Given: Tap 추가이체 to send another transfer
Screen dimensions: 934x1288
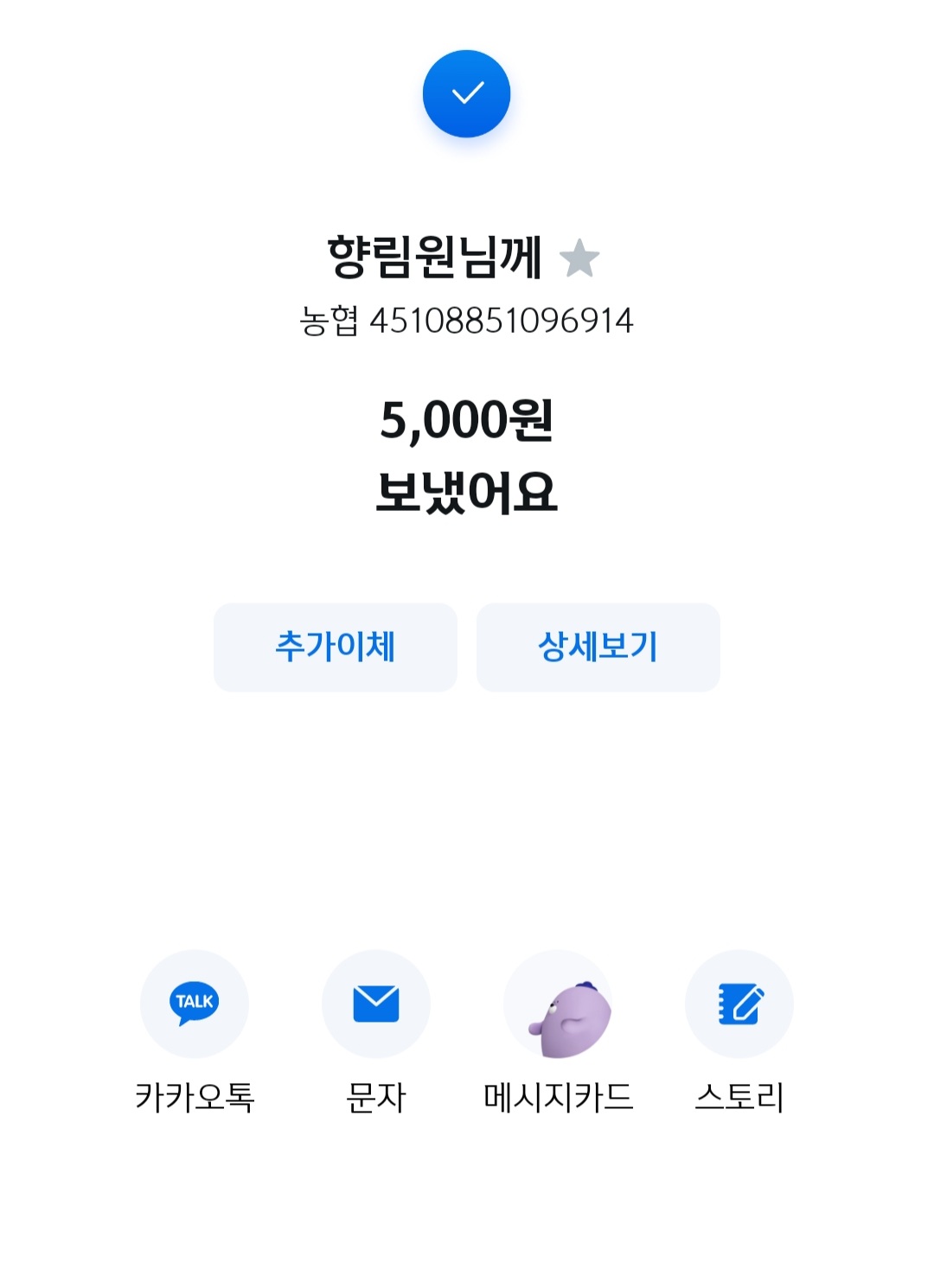Looking at the screenshot, I should [336, 647].
